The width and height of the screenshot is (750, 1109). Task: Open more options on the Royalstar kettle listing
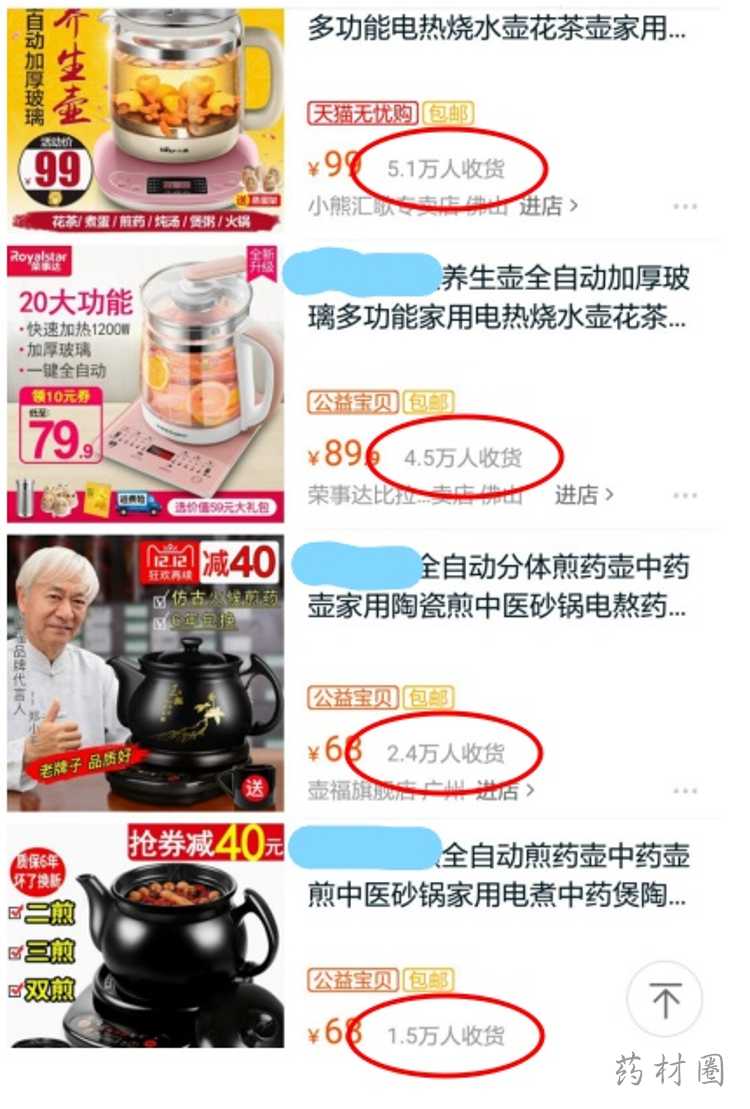686,492
